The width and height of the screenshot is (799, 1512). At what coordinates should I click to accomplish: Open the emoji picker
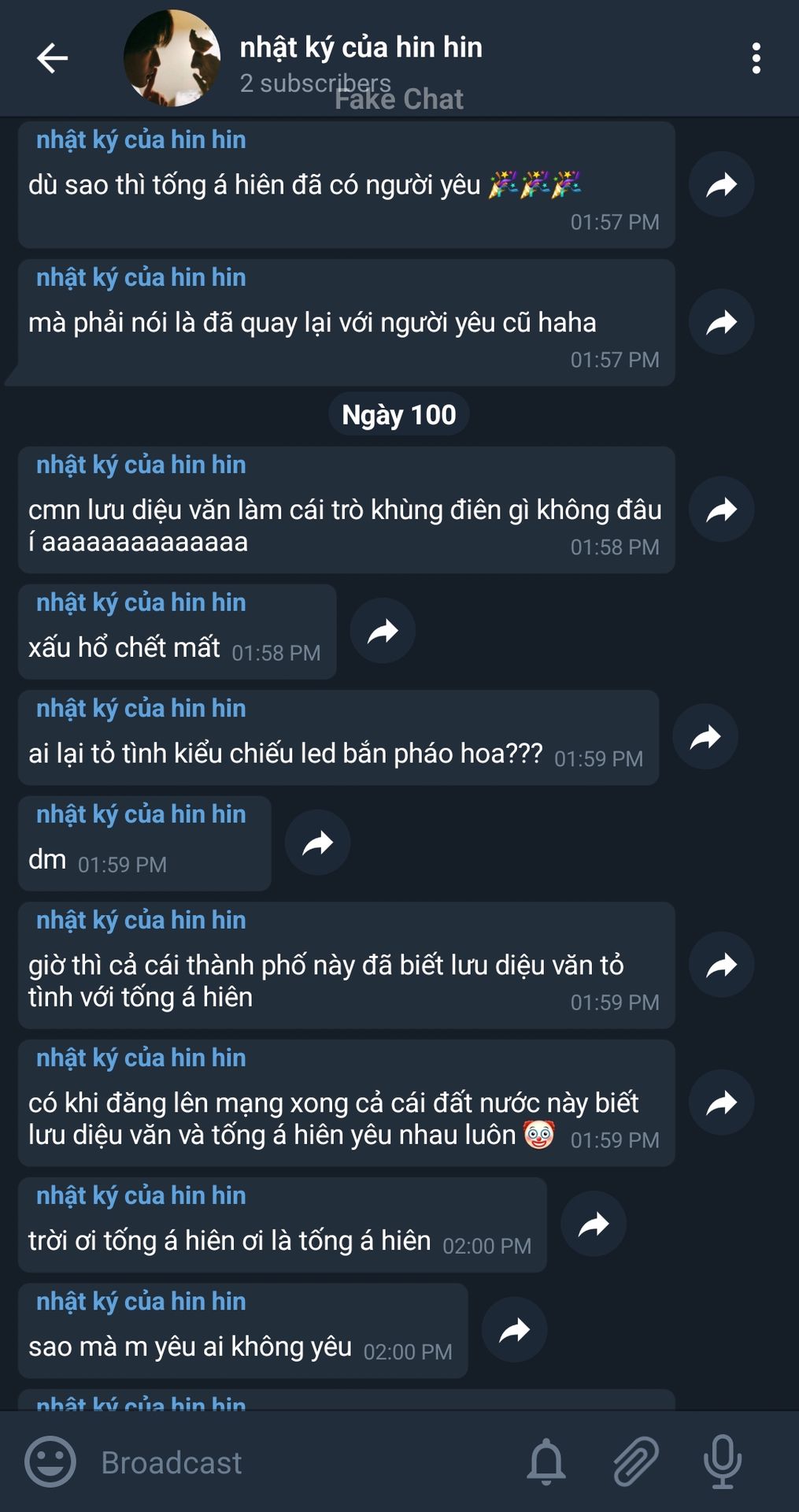(50, 1462)
